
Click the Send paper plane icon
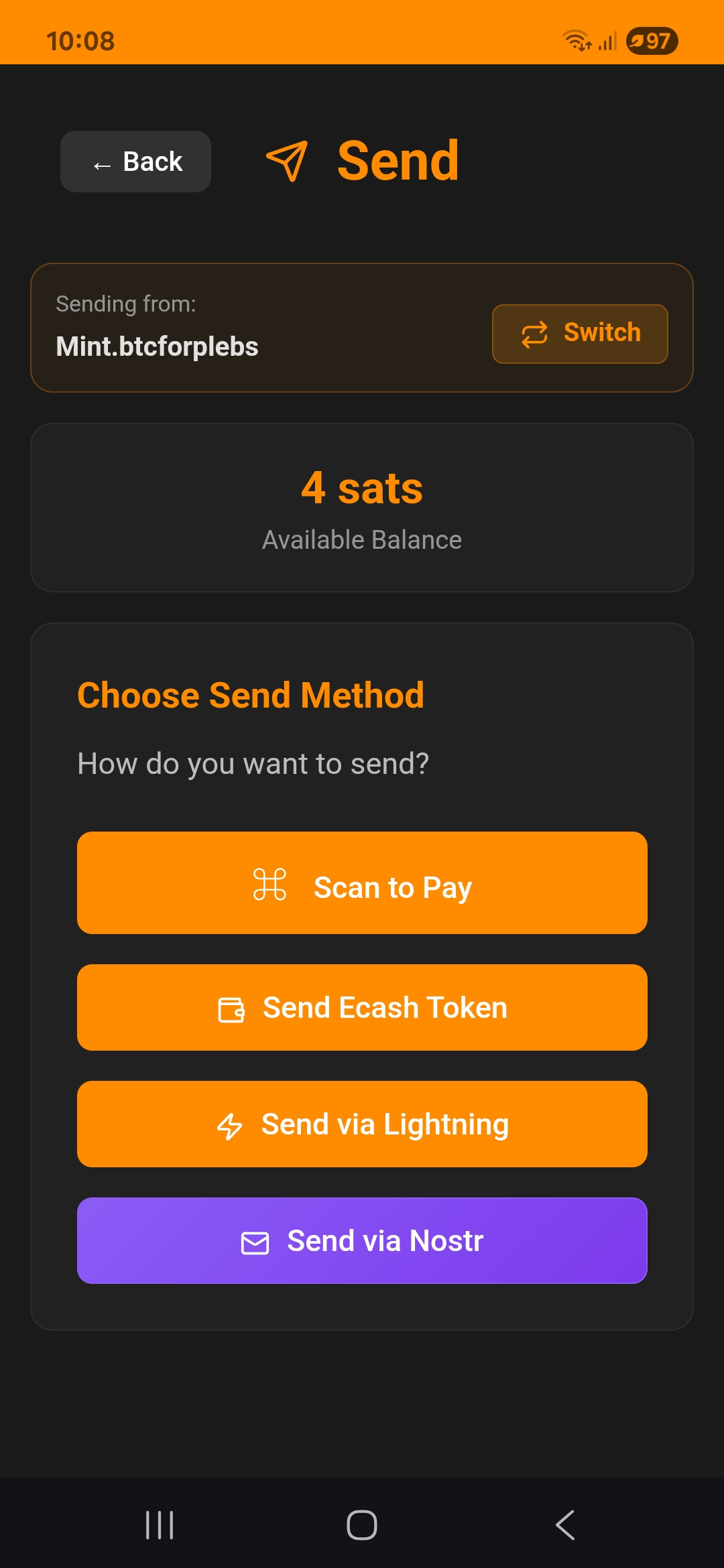tap(288, 161)
